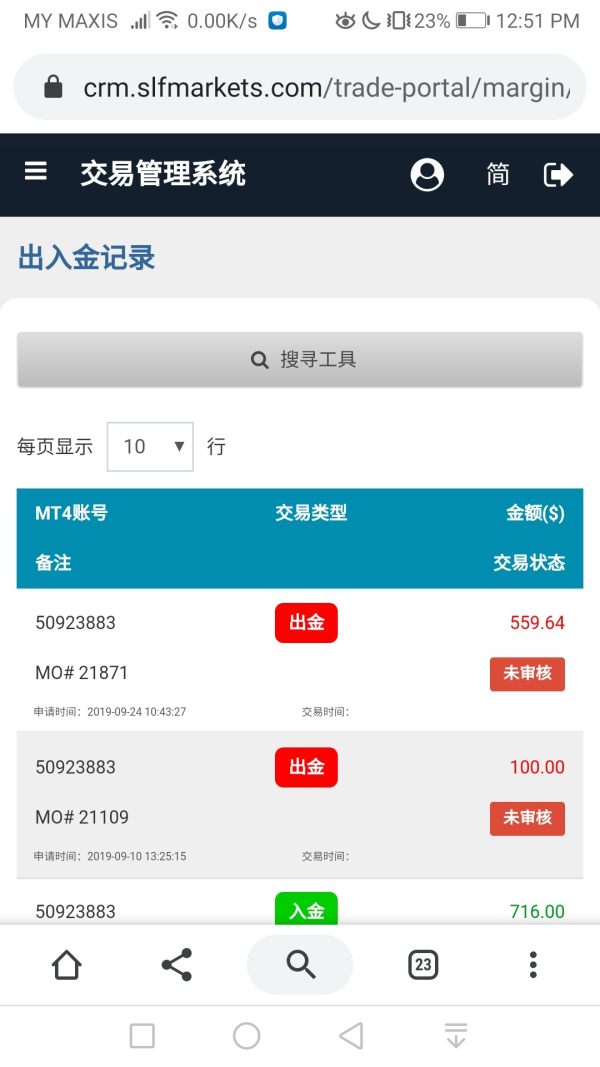
Task: Open the rows-per-page dropdown showing 10
Action: (150, 446)
